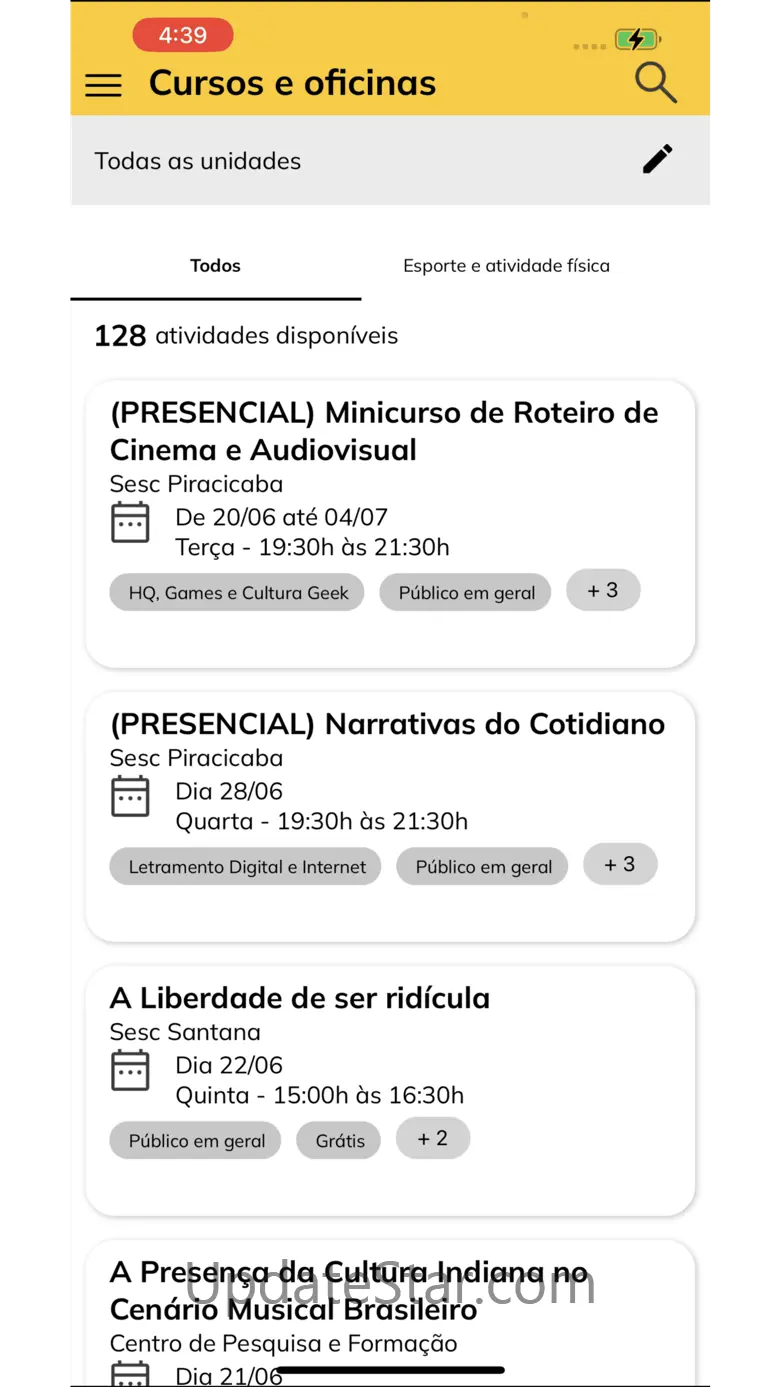Viewport: 780px width, 1387px height.
Task: Expand the +2 tags chip
Action: pos(433,1139)
